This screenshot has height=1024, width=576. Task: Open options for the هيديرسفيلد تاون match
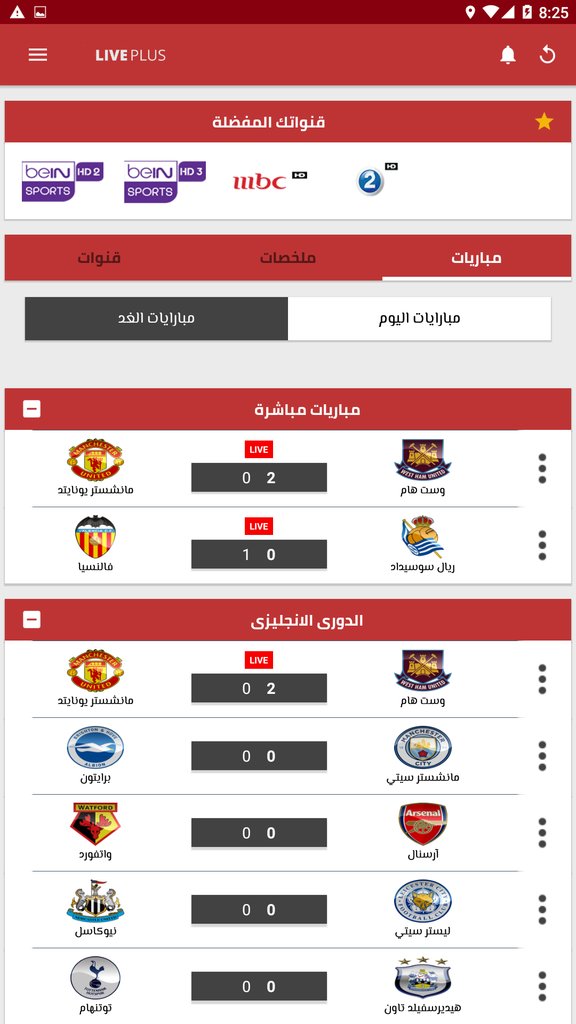541,986
